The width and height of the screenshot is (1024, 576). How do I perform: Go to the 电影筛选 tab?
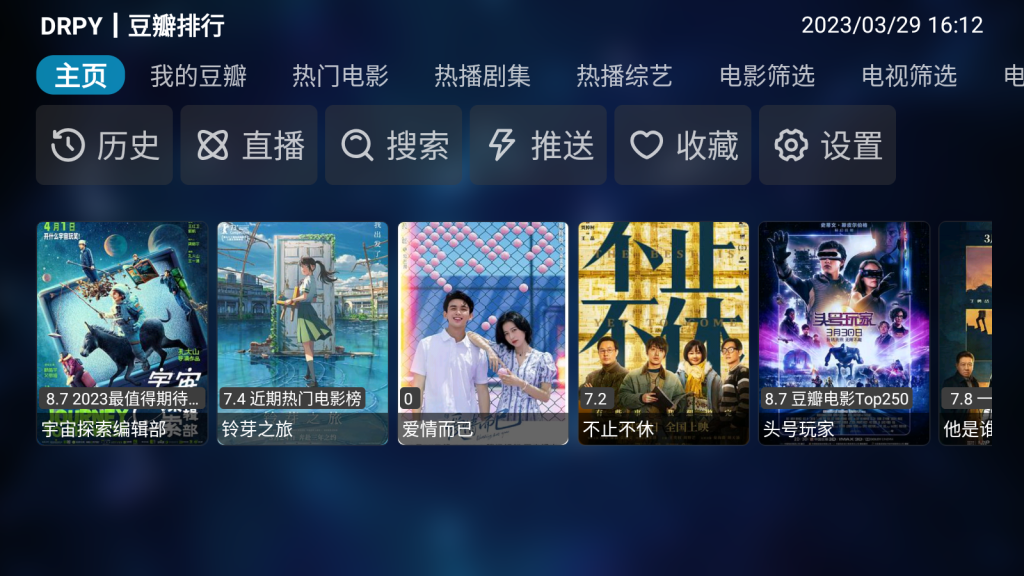click(767, 76)
